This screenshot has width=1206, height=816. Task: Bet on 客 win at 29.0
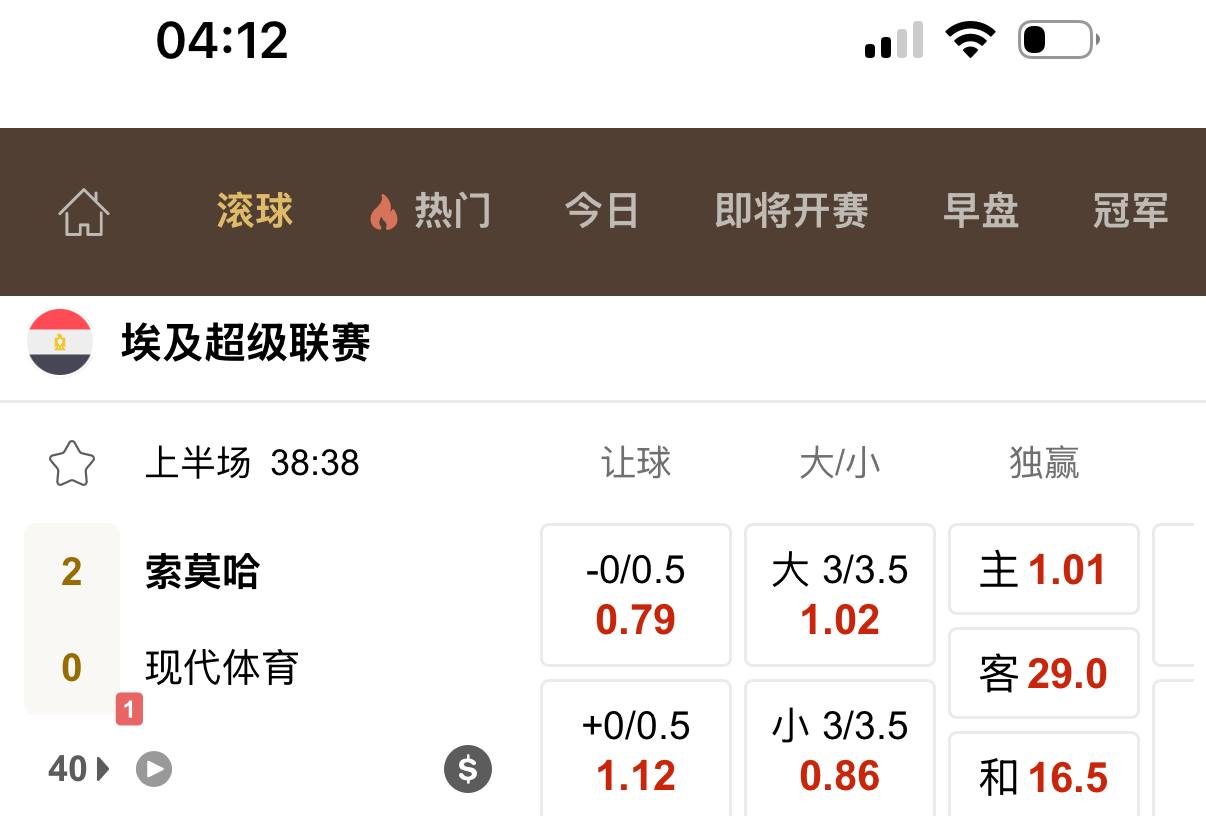[x=1043, y=674]
